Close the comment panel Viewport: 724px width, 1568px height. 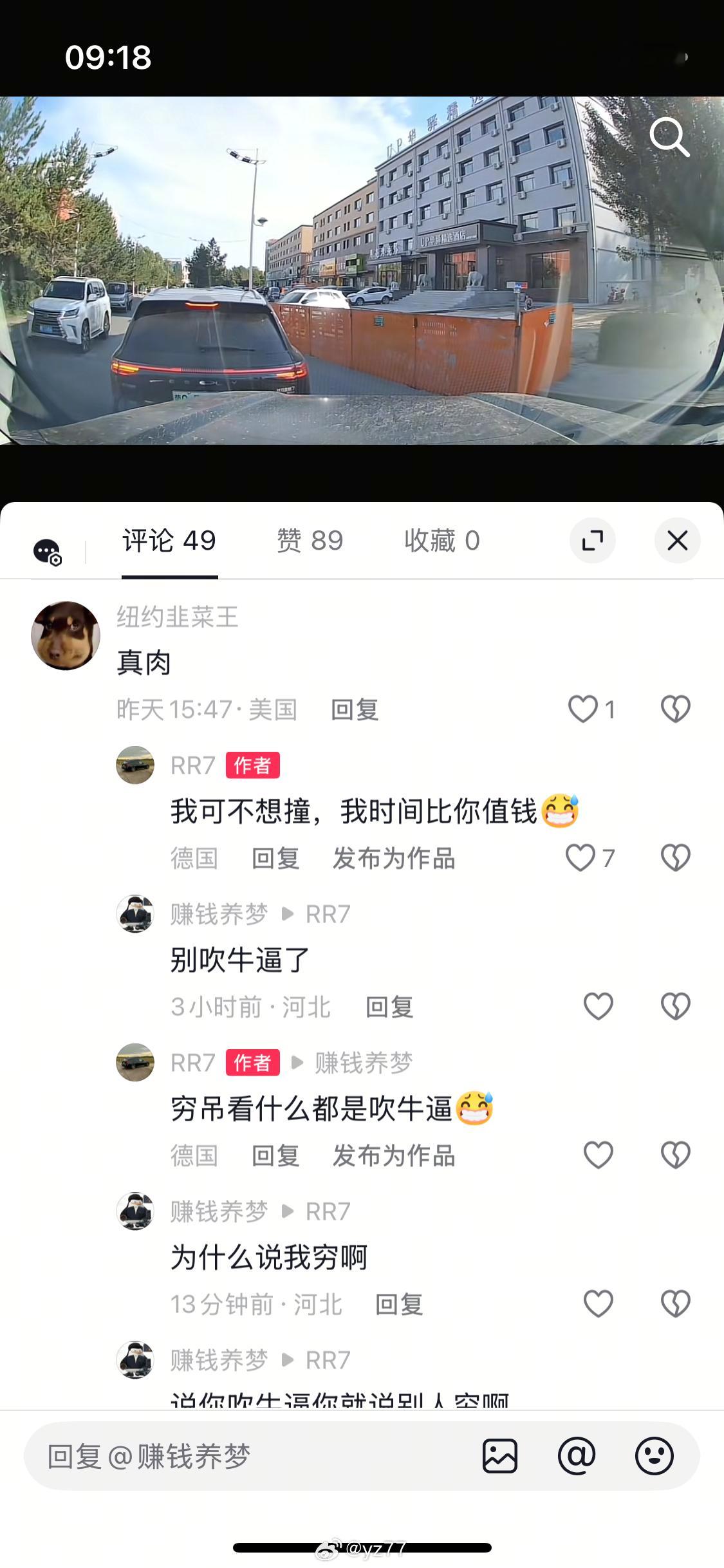point(677,541)
